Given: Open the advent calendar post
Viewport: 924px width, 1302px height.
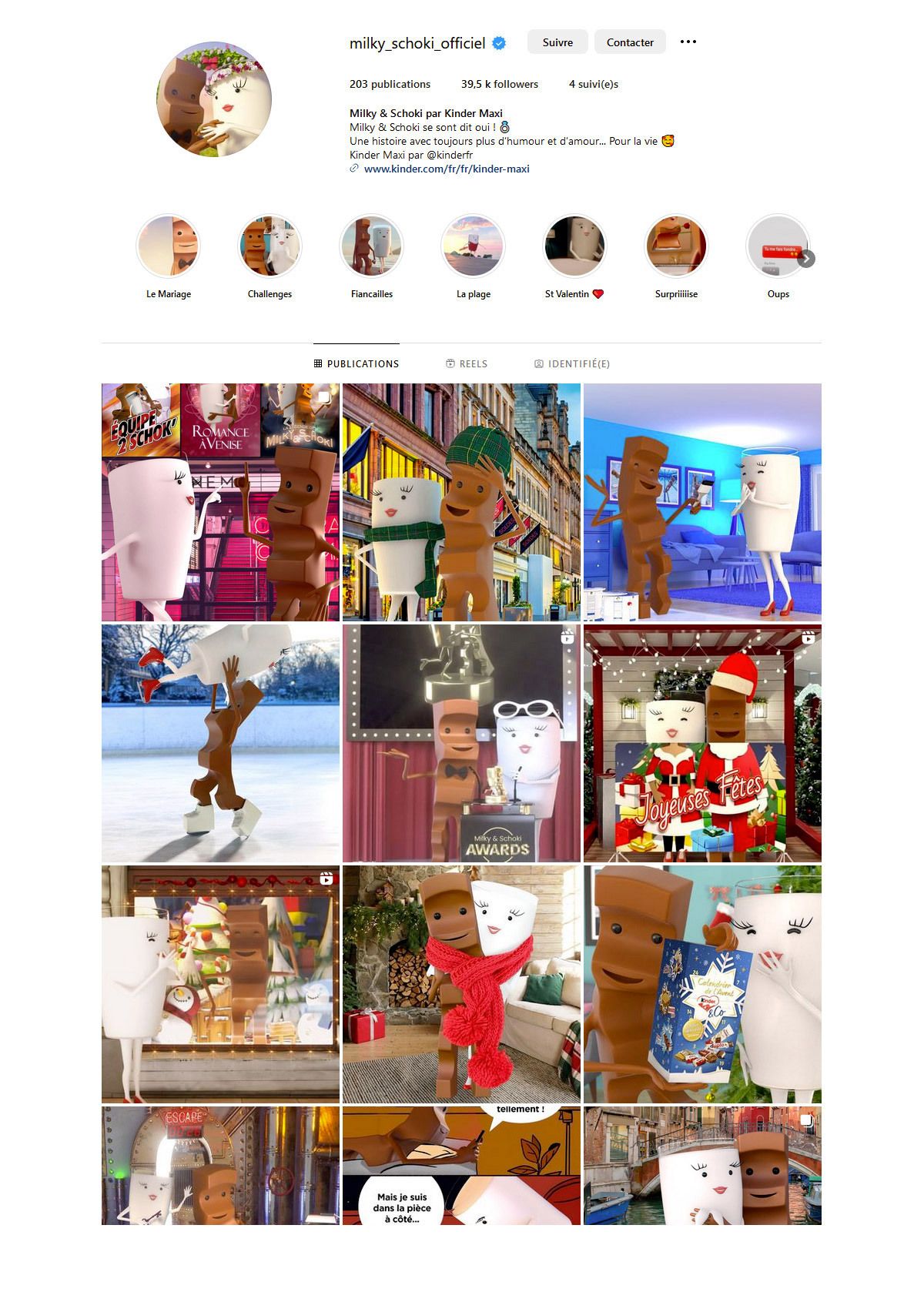Looking at the screenshot, I should [x=702, y=984].
